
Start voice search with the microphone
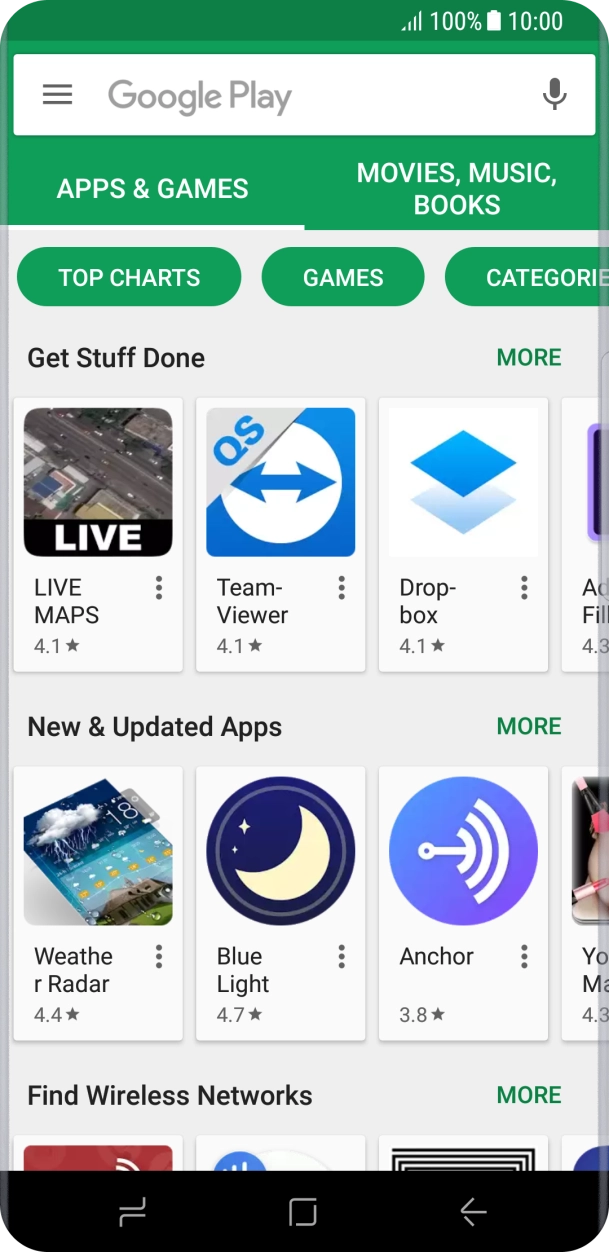coord(554,95)
